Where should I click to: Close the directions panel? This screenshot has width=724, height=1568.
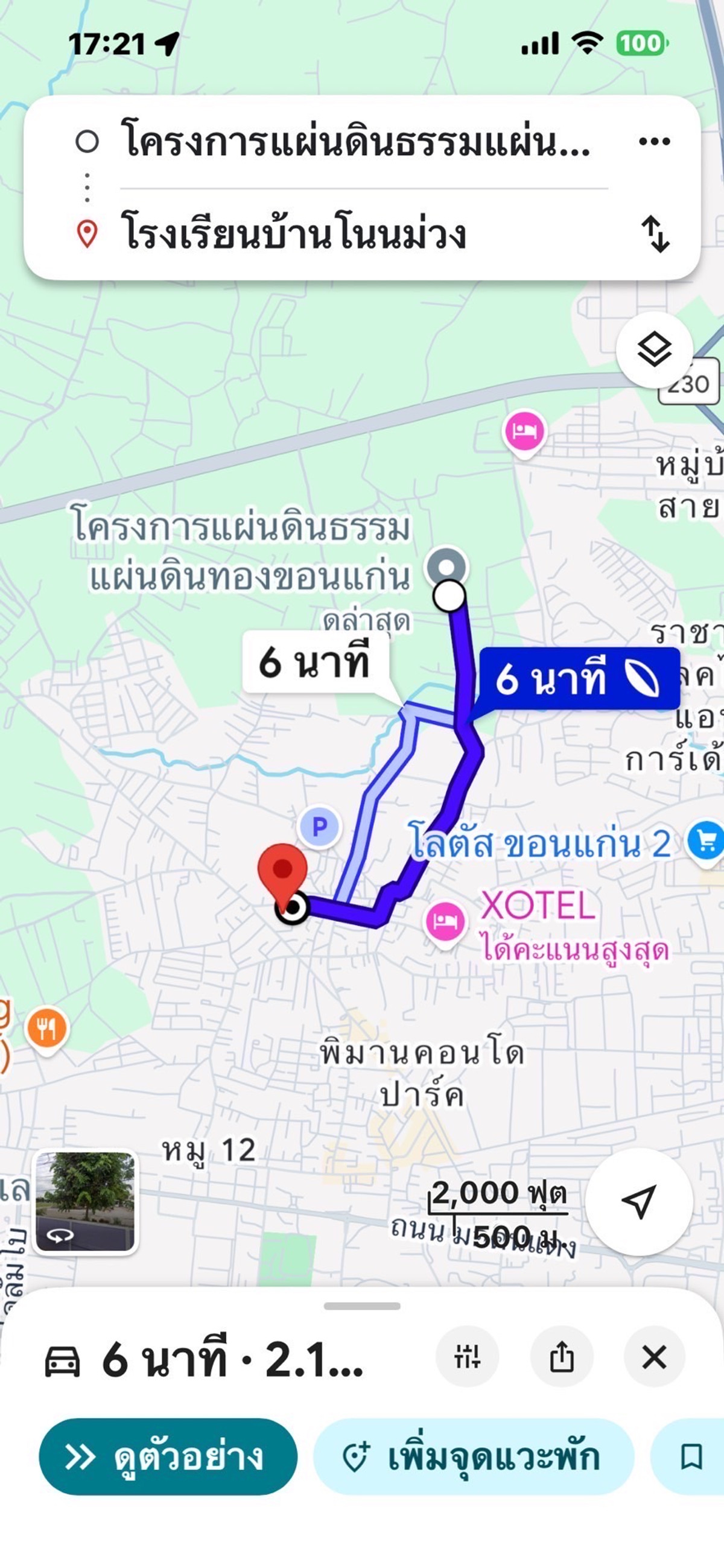654,1357
